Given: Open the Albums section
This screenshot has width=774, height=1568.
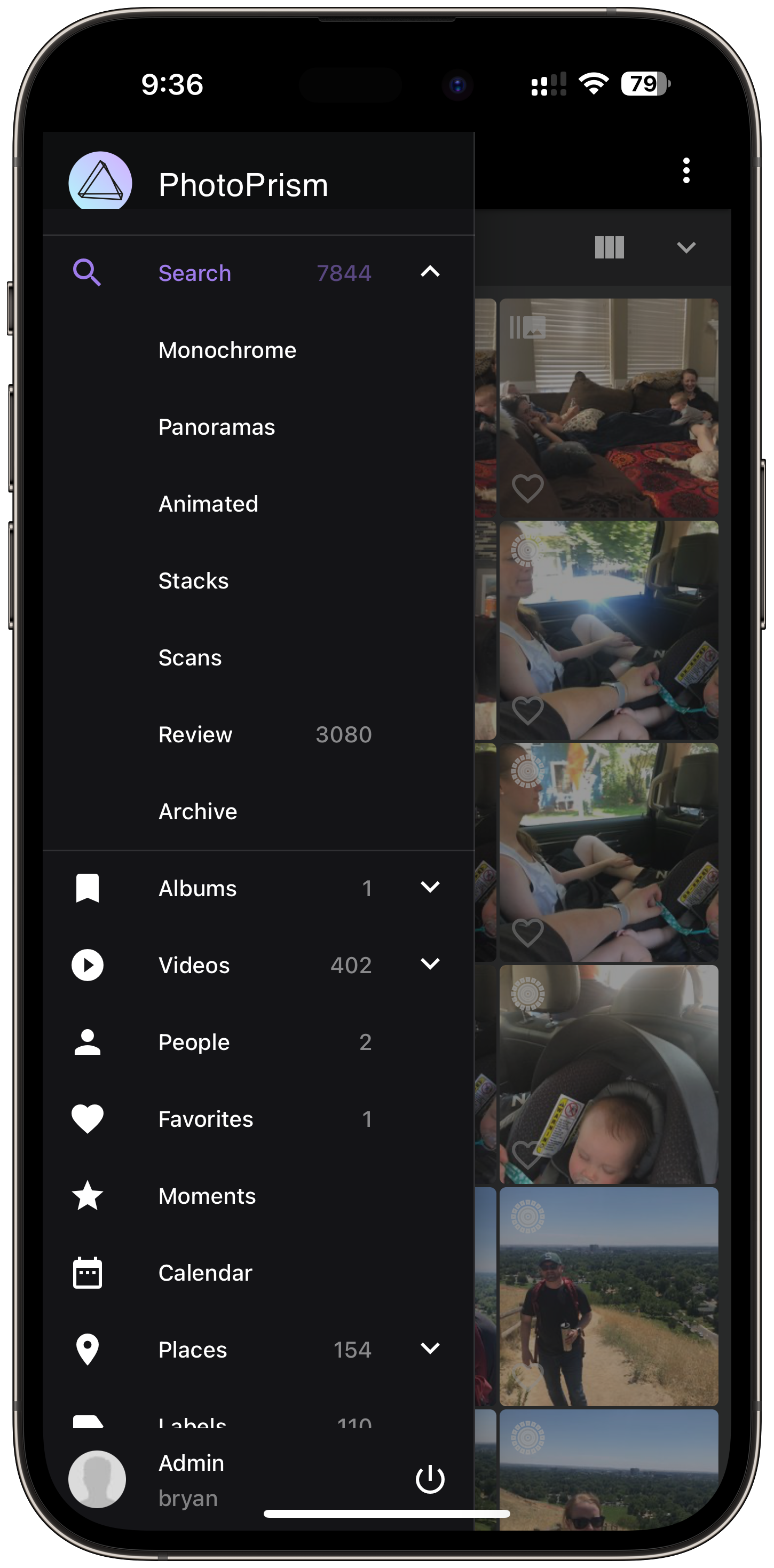Looking at the screenshot, I should point(197,888).
